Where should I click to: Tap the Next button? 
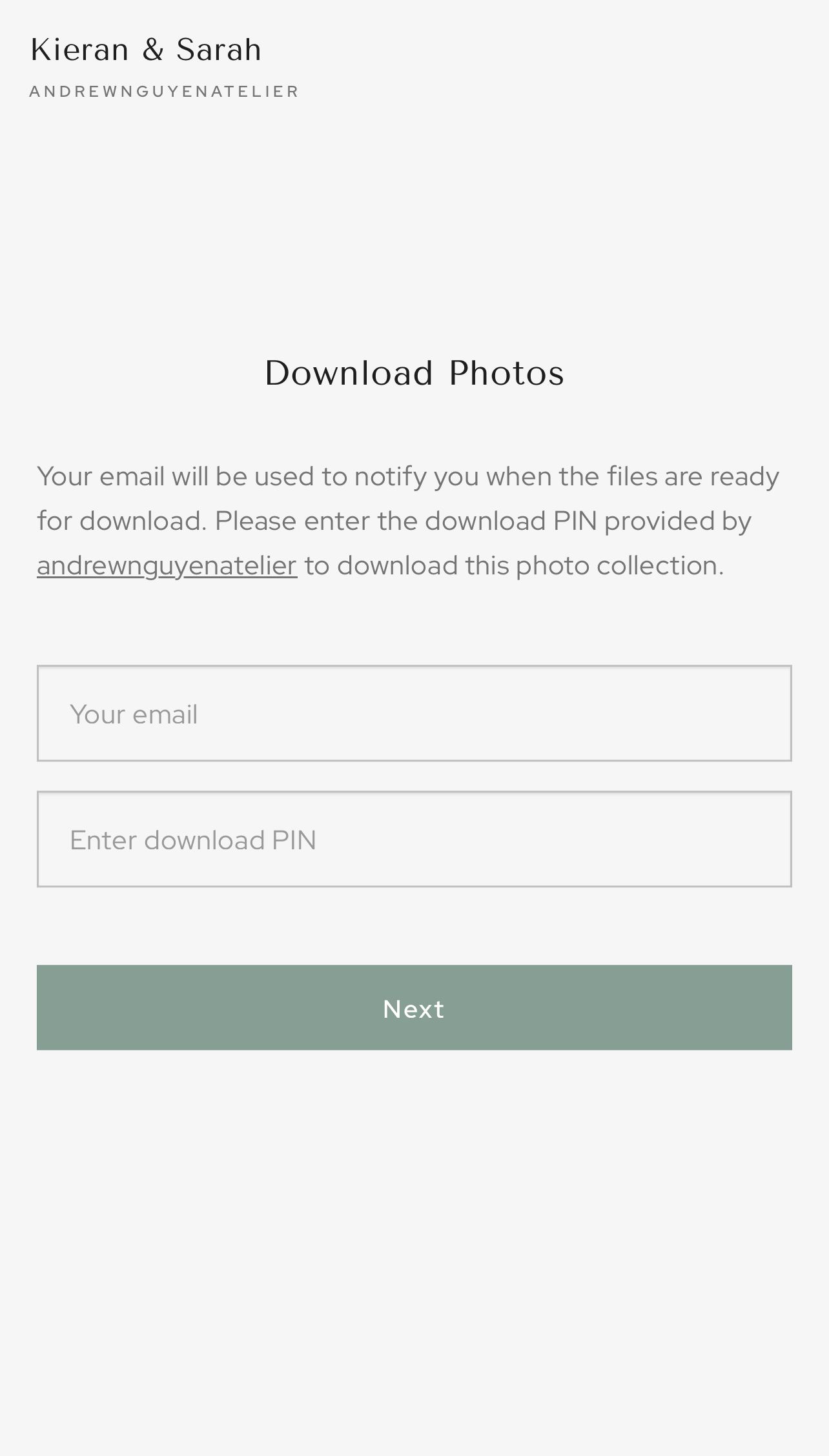[414, 1007]
